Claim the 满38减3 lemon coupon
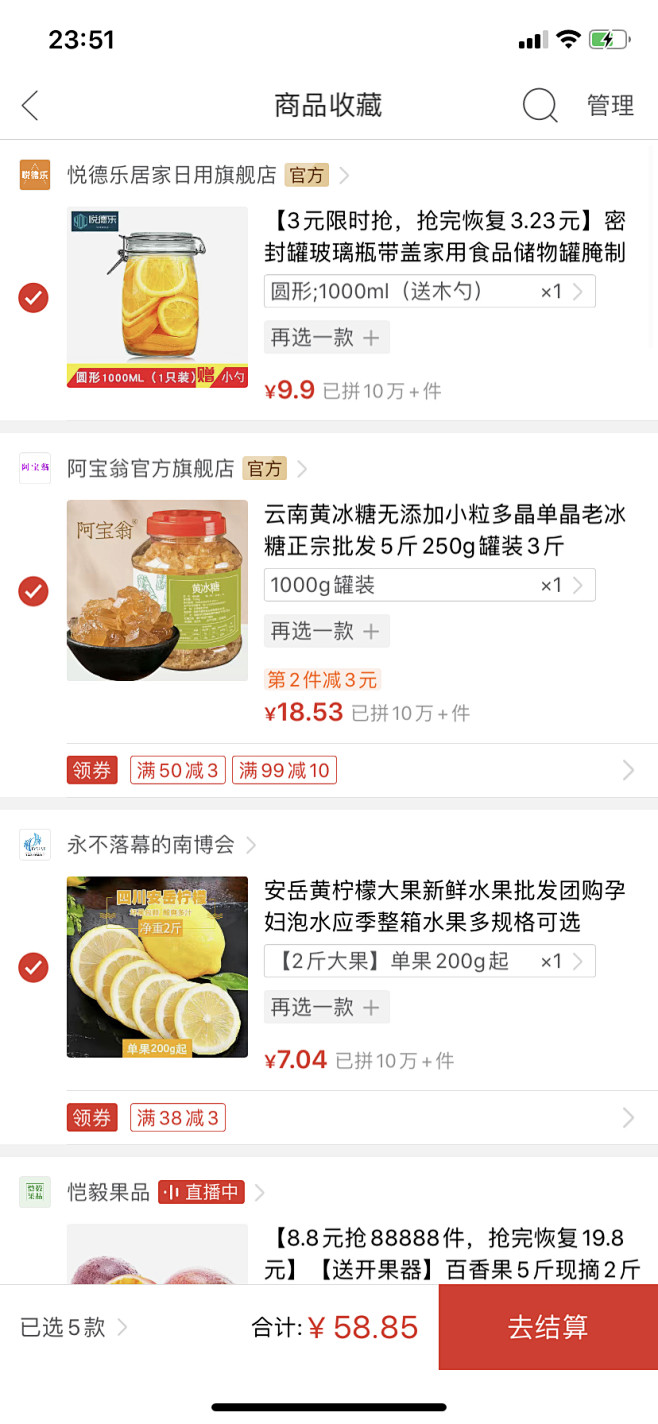658x1424 pixels. 178,1117
